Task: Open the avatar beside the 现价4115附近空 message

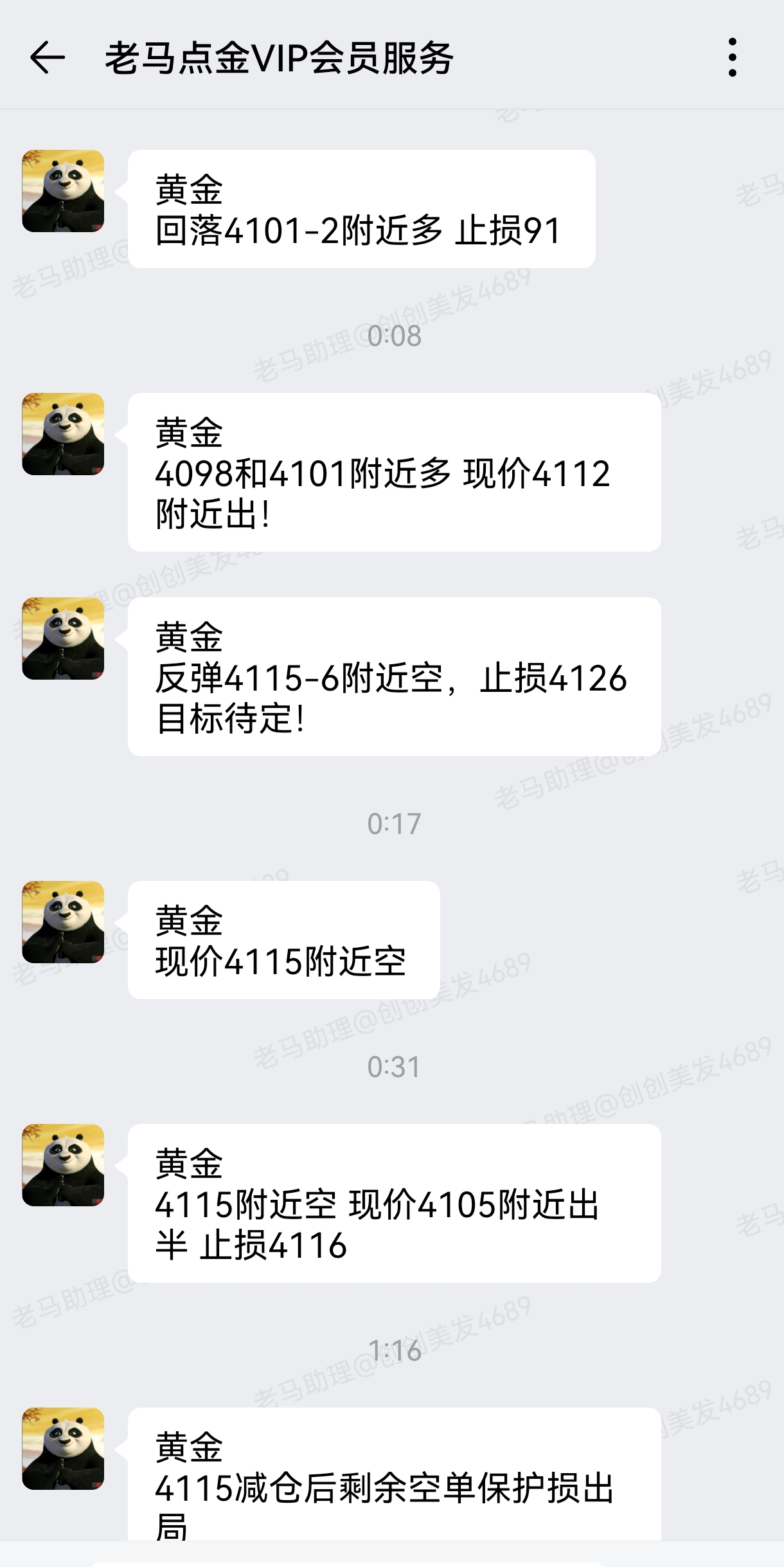Action: [63, 922]
